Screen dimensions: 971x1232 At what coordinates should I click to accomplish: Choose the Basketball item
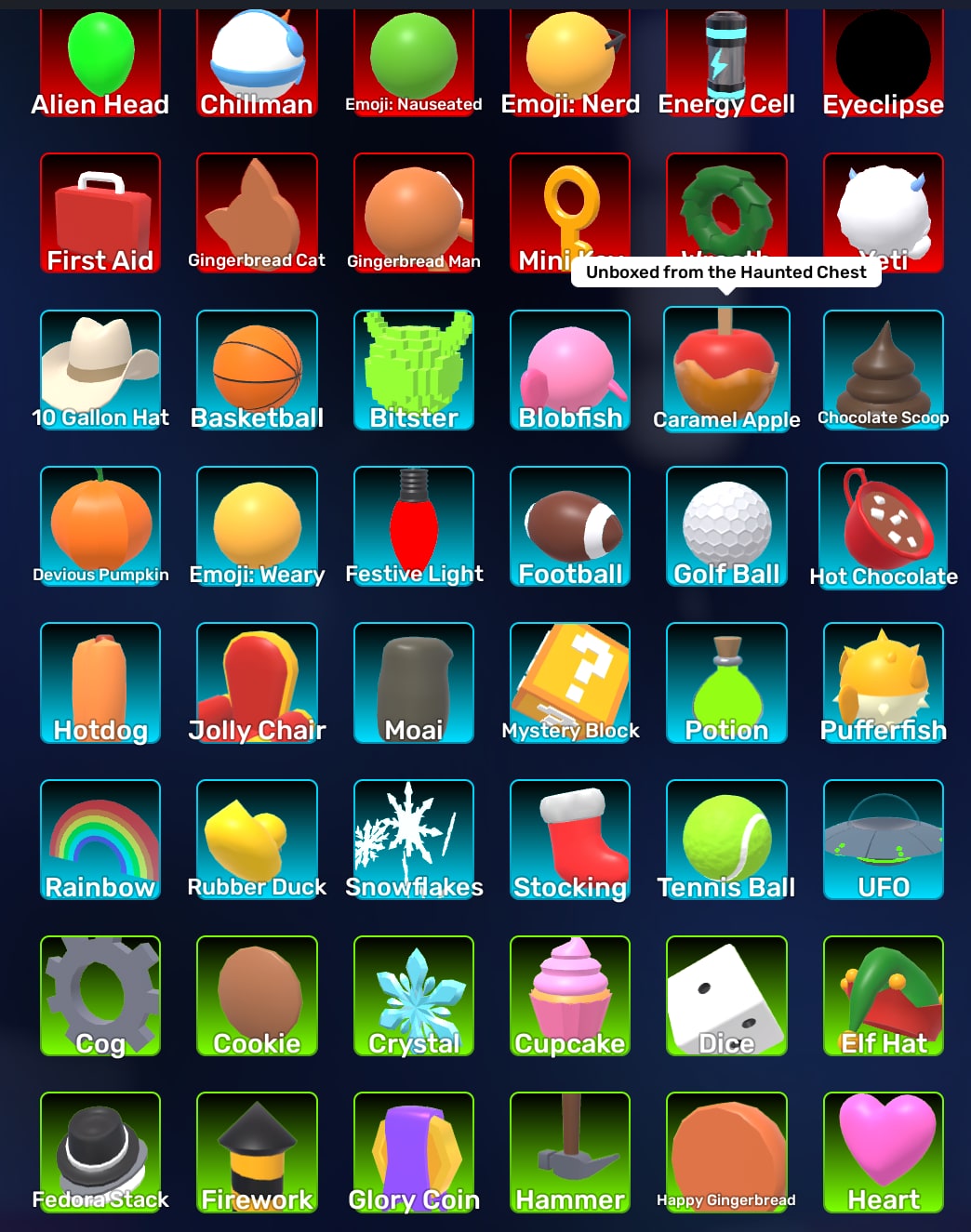click(257, 370)
